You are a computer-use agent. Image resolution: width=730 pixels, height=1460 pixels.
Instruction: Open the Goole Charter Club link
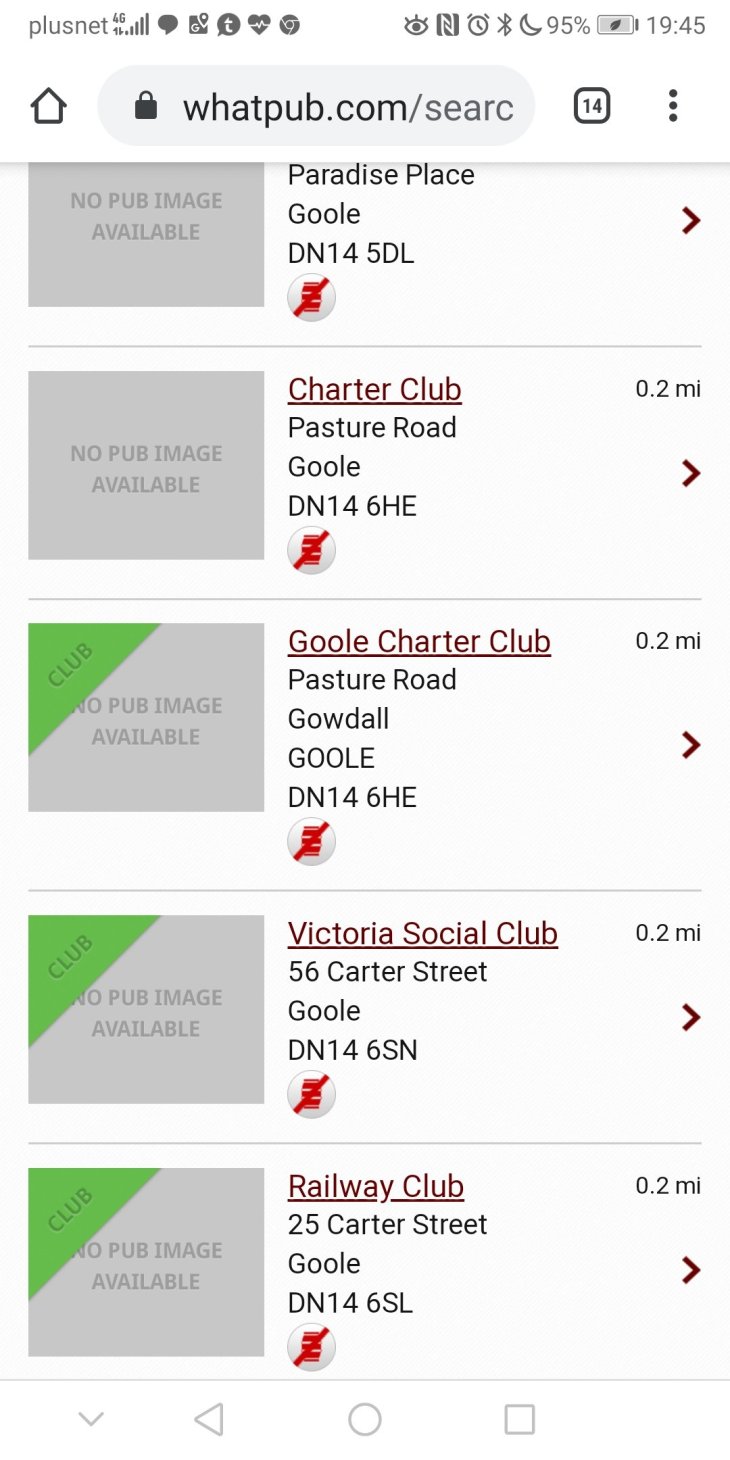pyautogui.click(x=418, y=641)
